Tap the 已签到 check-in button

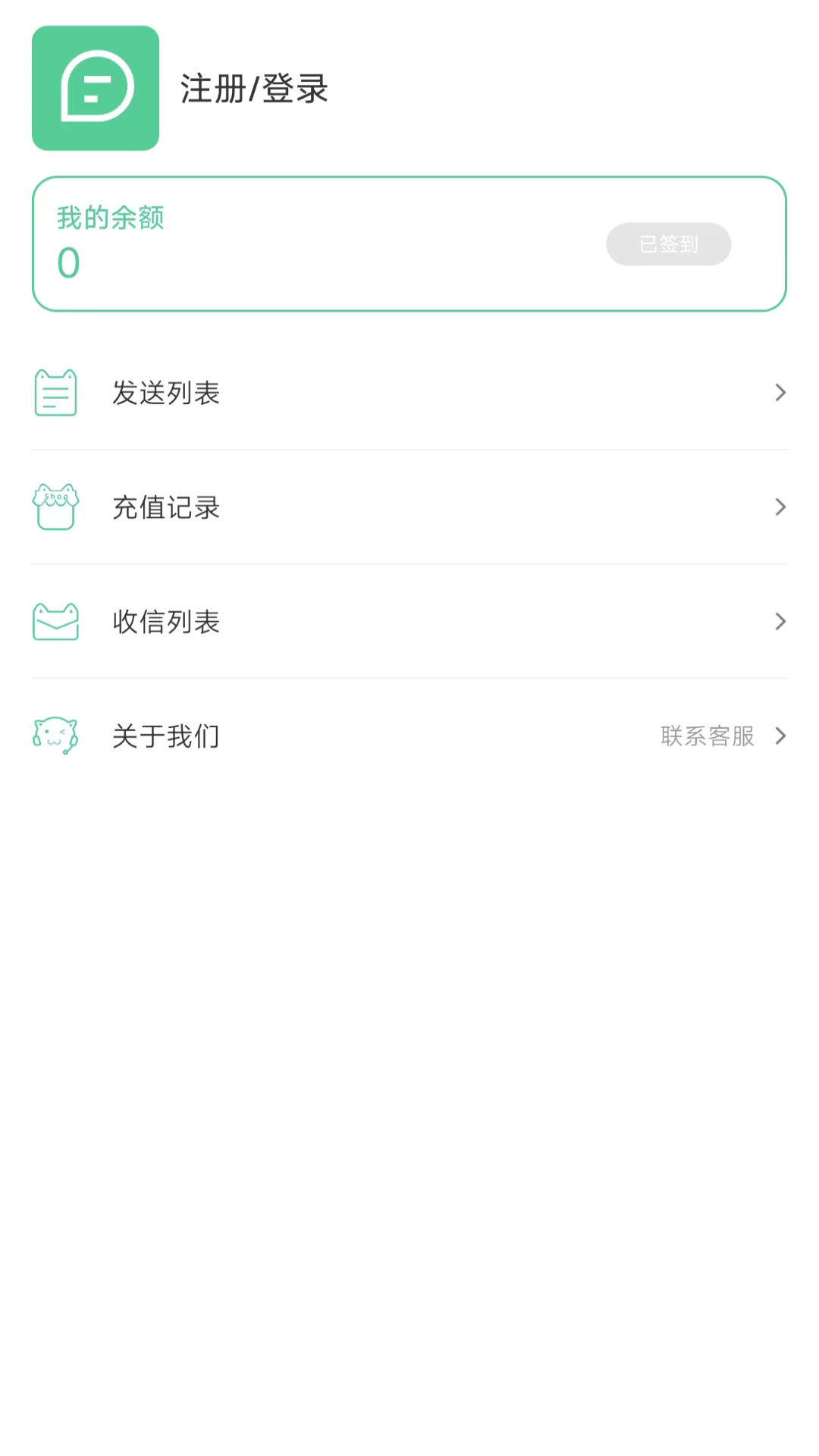tap(668, 244)
